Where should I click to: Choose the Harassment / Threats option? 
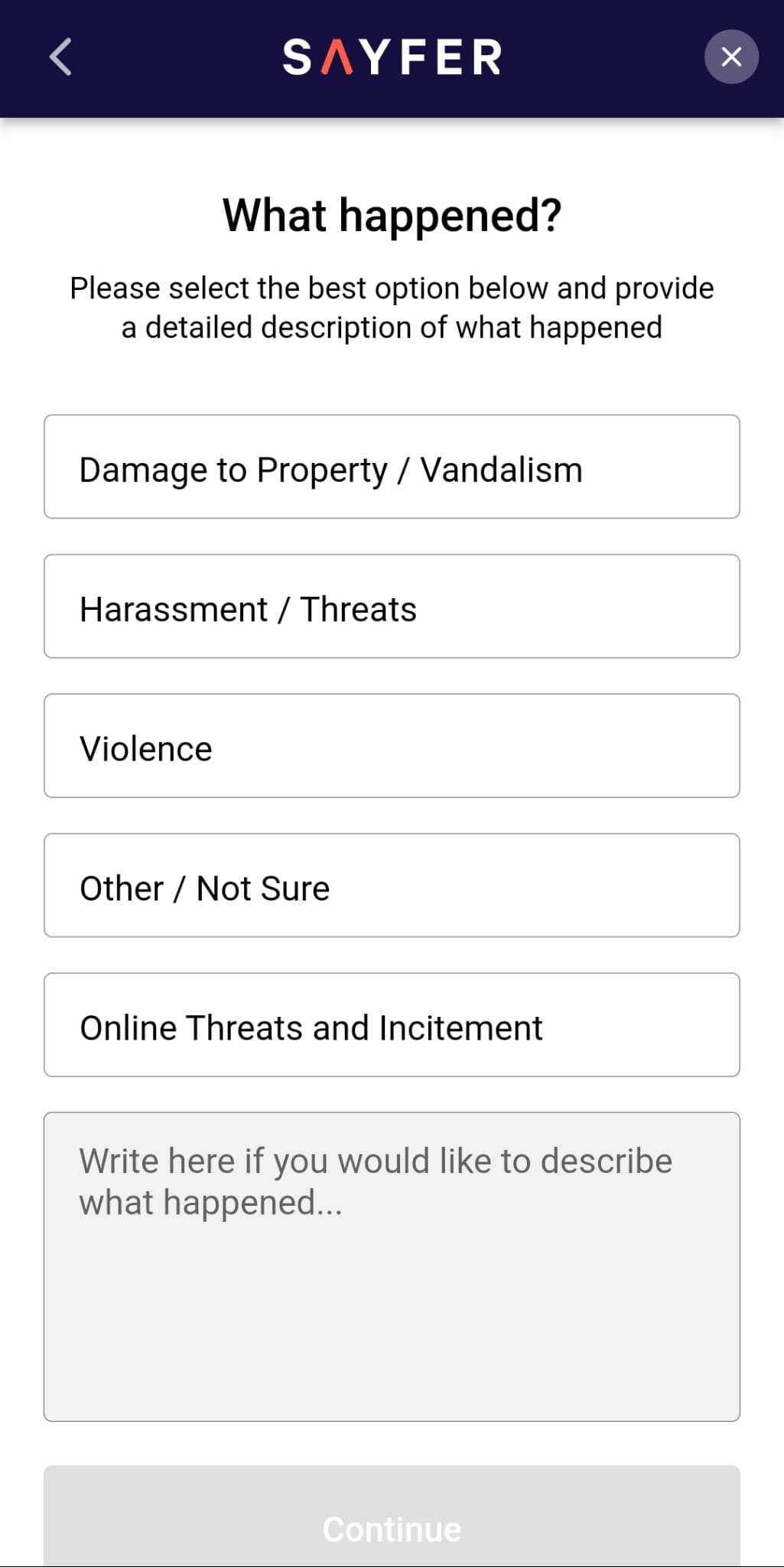[x=392, y=606]
